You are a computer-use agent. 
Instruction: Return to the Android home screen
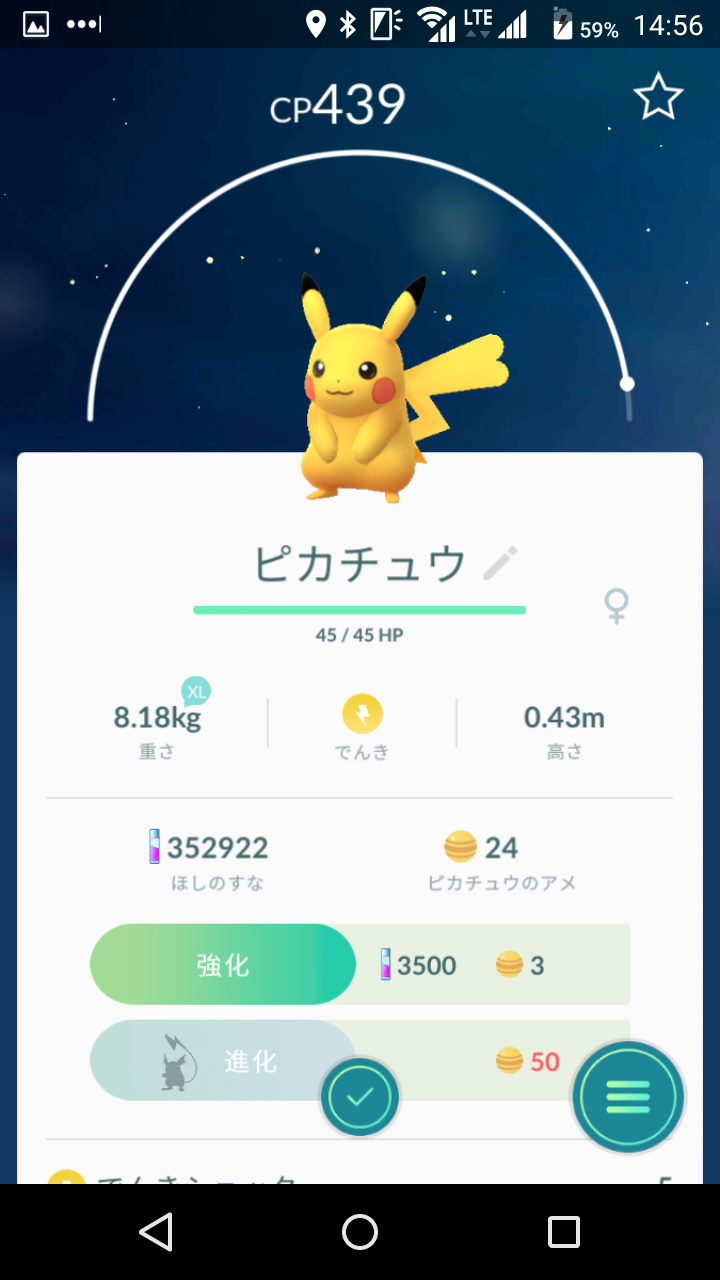coord(360,1232)
